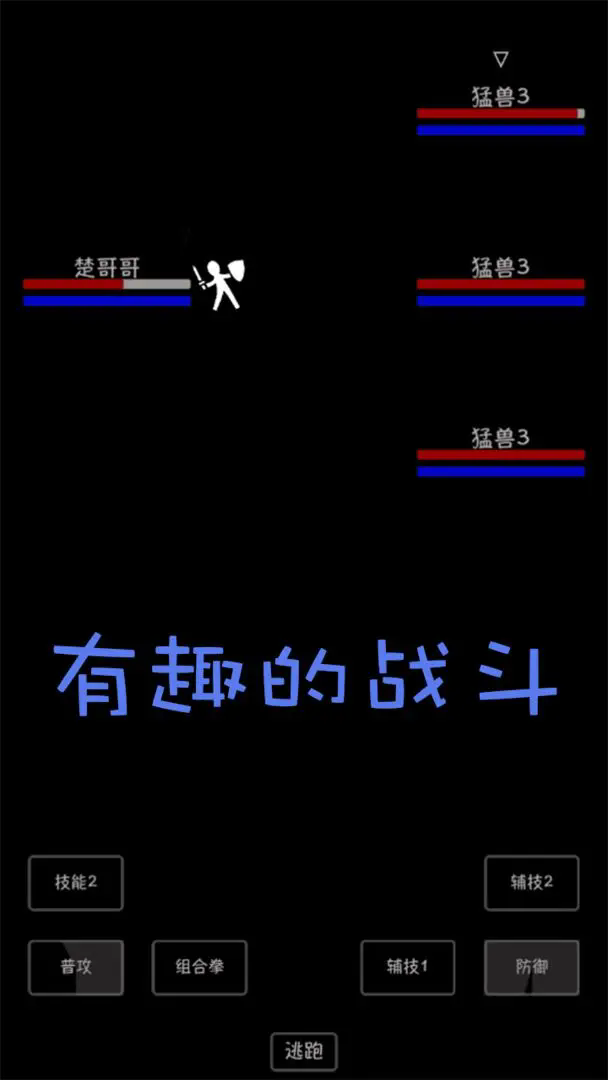Activate the 辅技1 support skill
The image size is (608, 1080).
407,967
